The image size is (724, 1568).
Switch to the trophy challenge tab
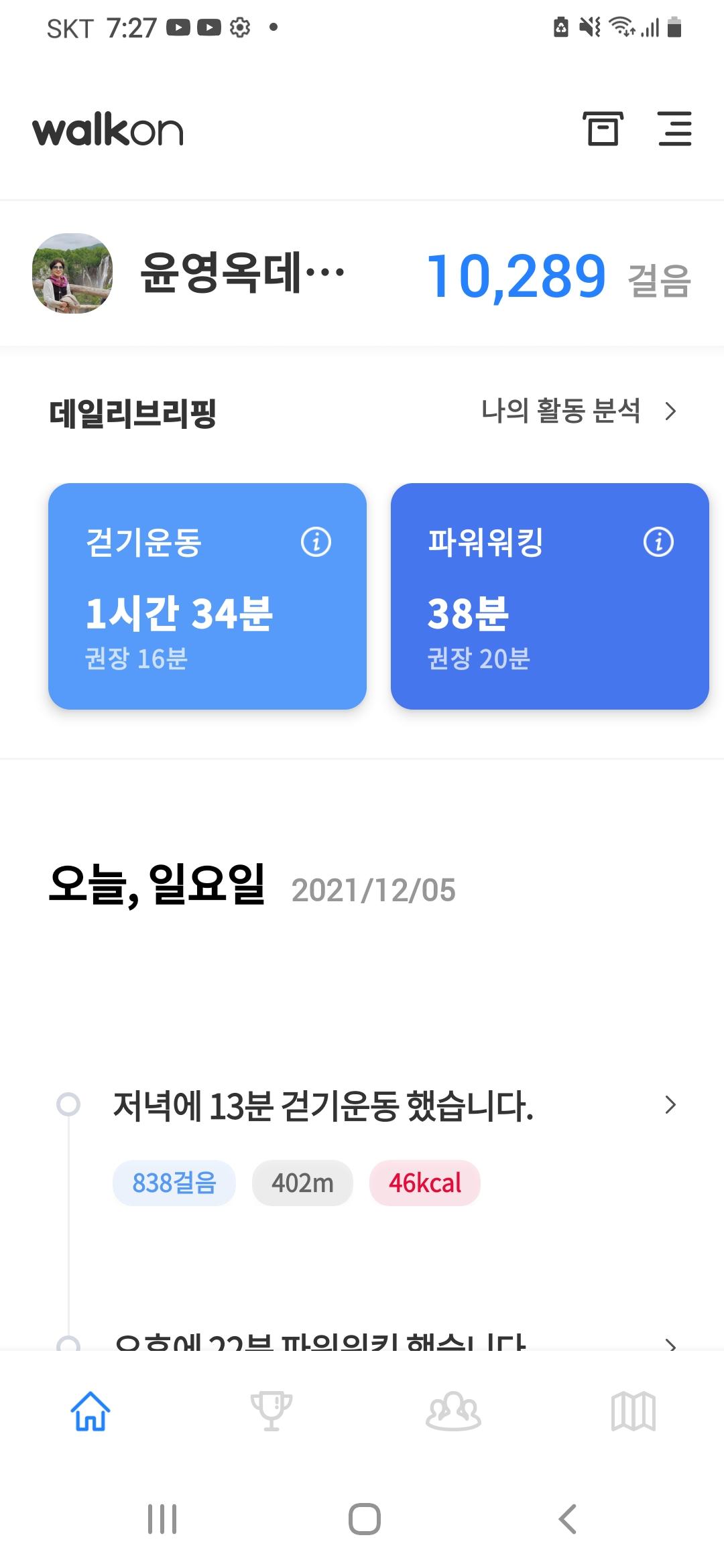tap(271, 1411)
